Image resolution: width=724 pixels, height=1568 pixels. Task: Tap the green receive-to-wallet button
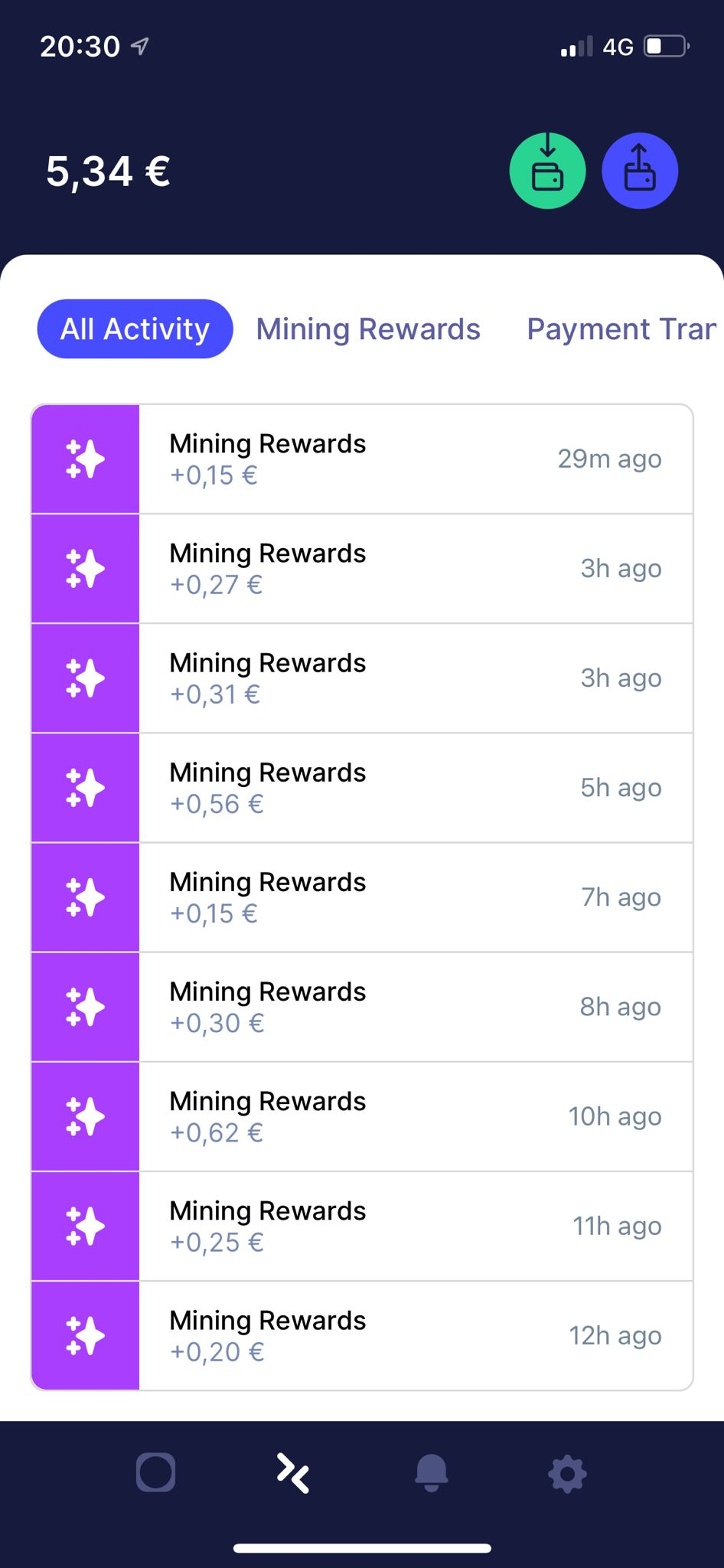547,171
